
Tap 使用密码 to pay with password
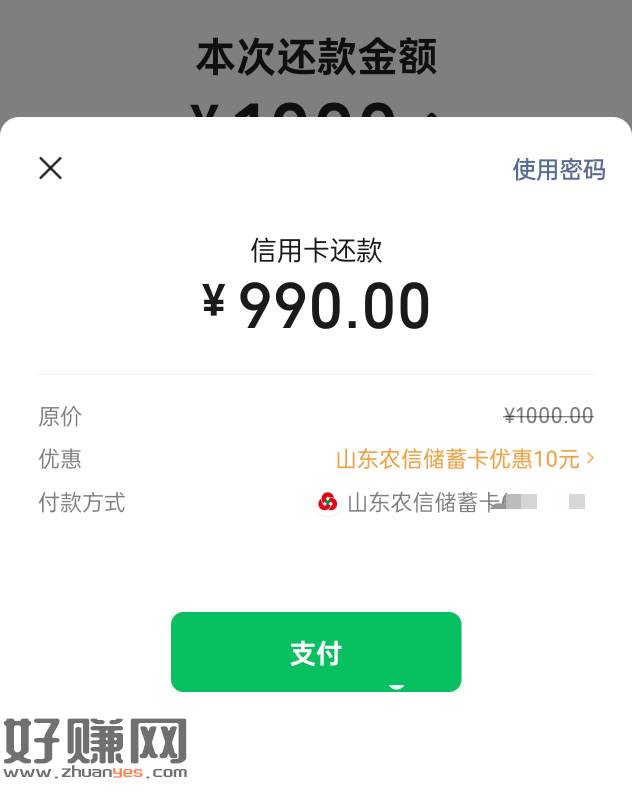[x=558, y=169]
